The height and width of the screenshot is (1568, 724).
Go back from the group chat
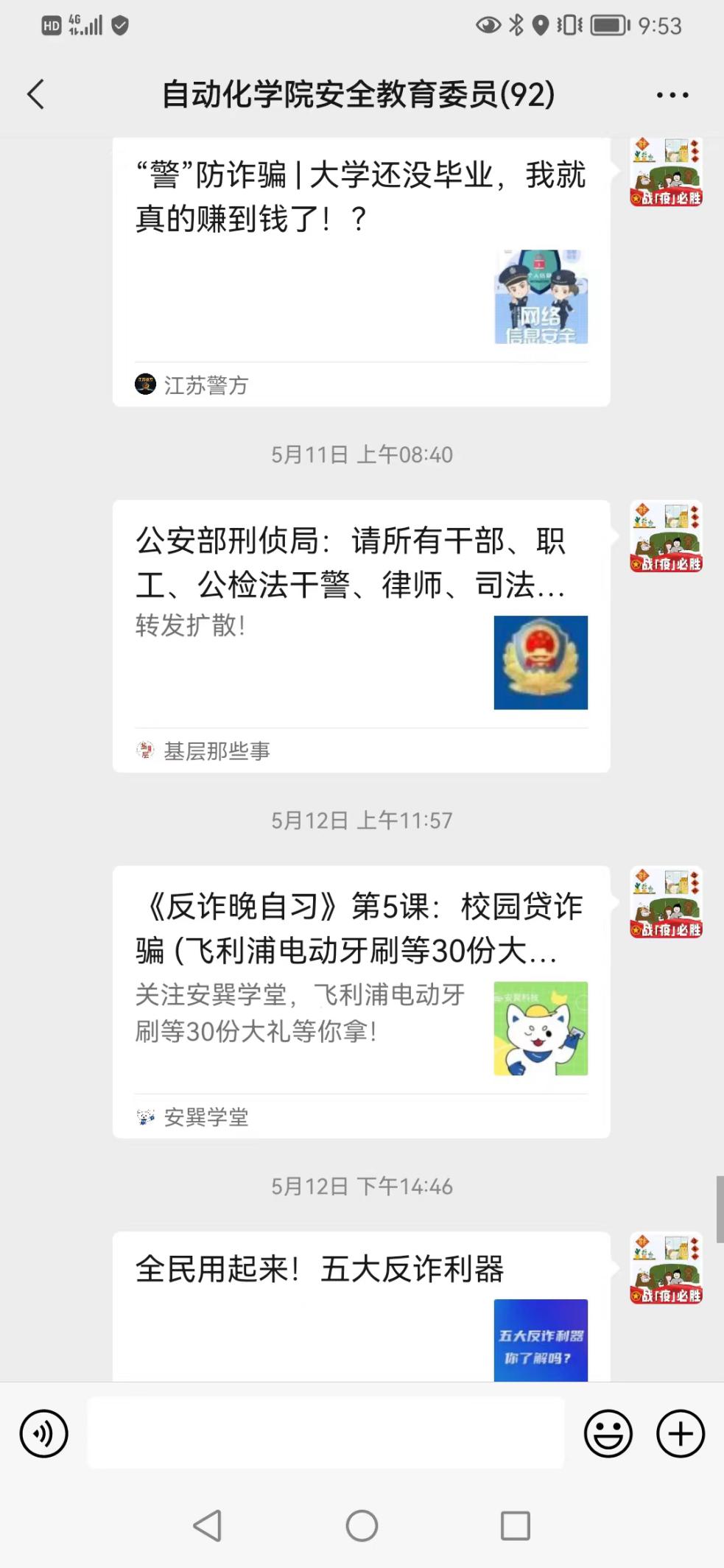(x=35, y=94)
